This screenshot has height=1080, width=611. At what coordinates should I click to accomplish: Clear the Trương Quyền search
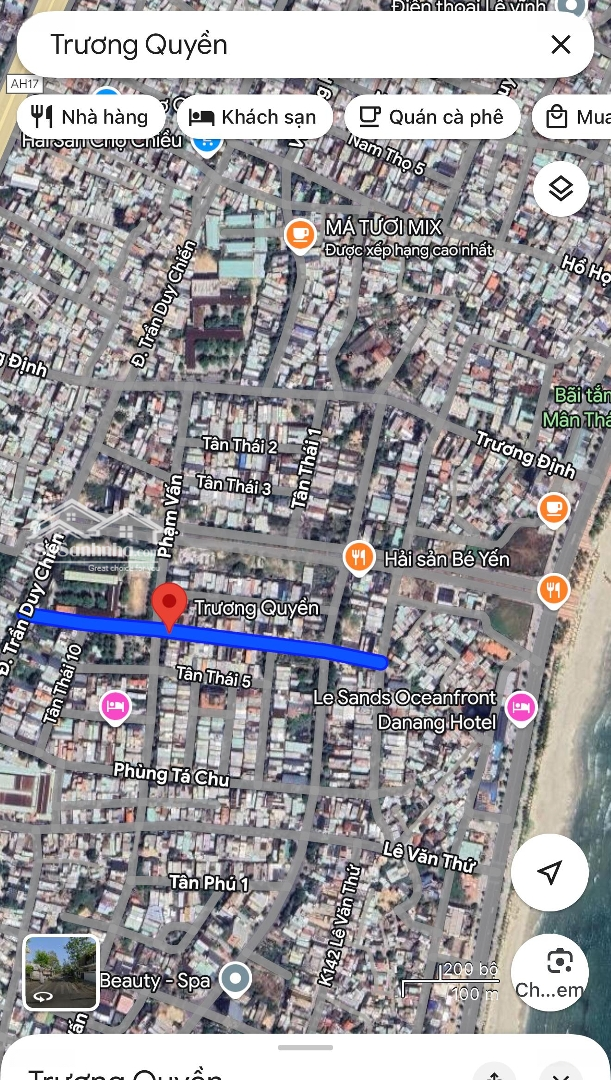click(x=560, y=44)
